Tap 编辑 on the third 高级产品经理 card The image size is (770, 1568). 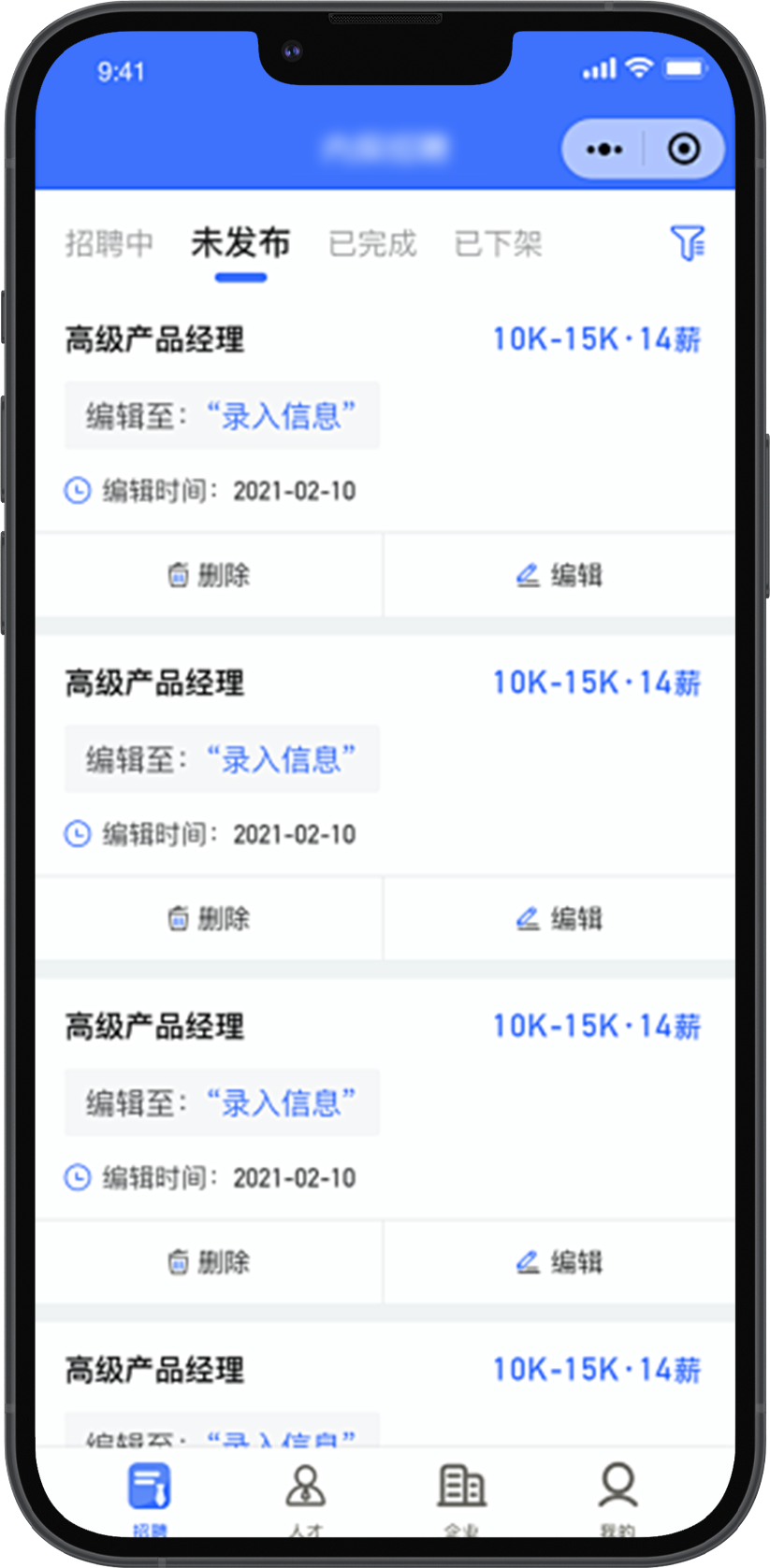coord(559,1262)
